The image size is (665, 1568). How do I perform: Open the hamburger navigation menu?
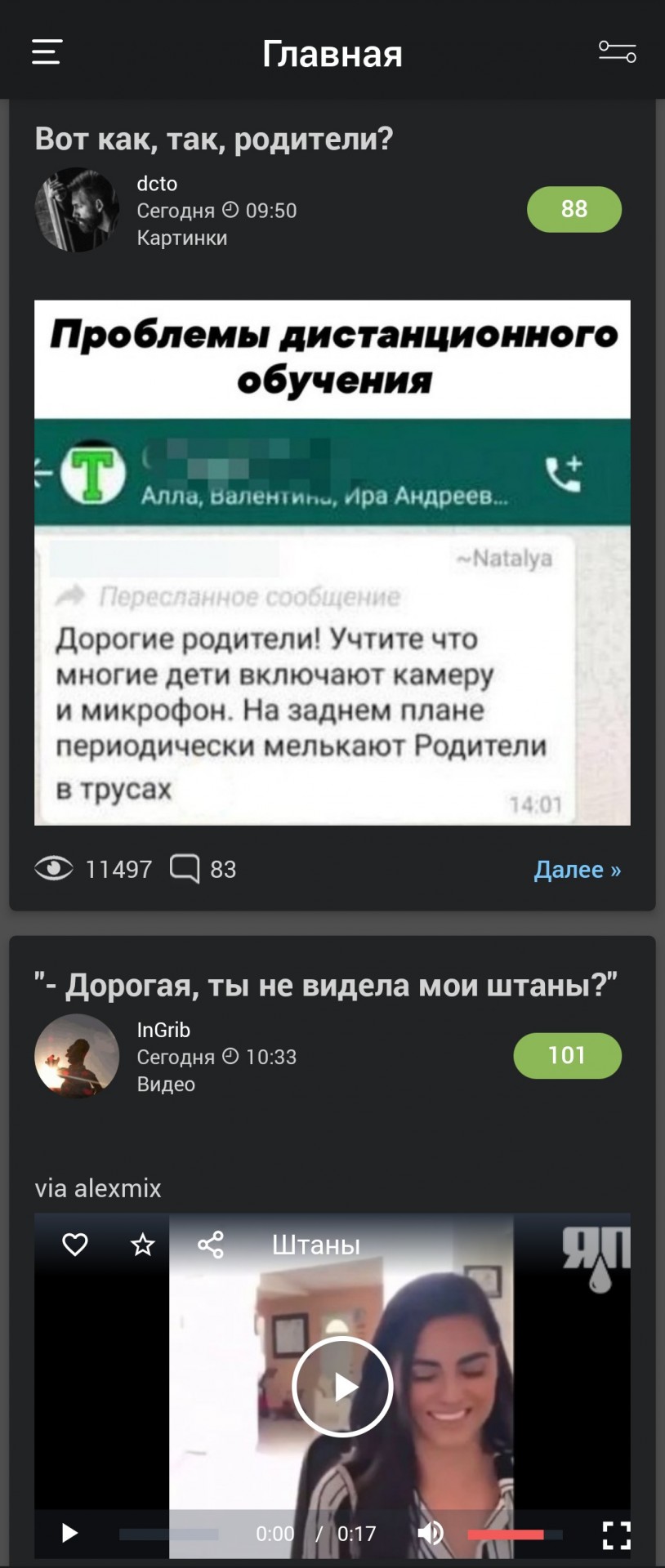point(47,52)
